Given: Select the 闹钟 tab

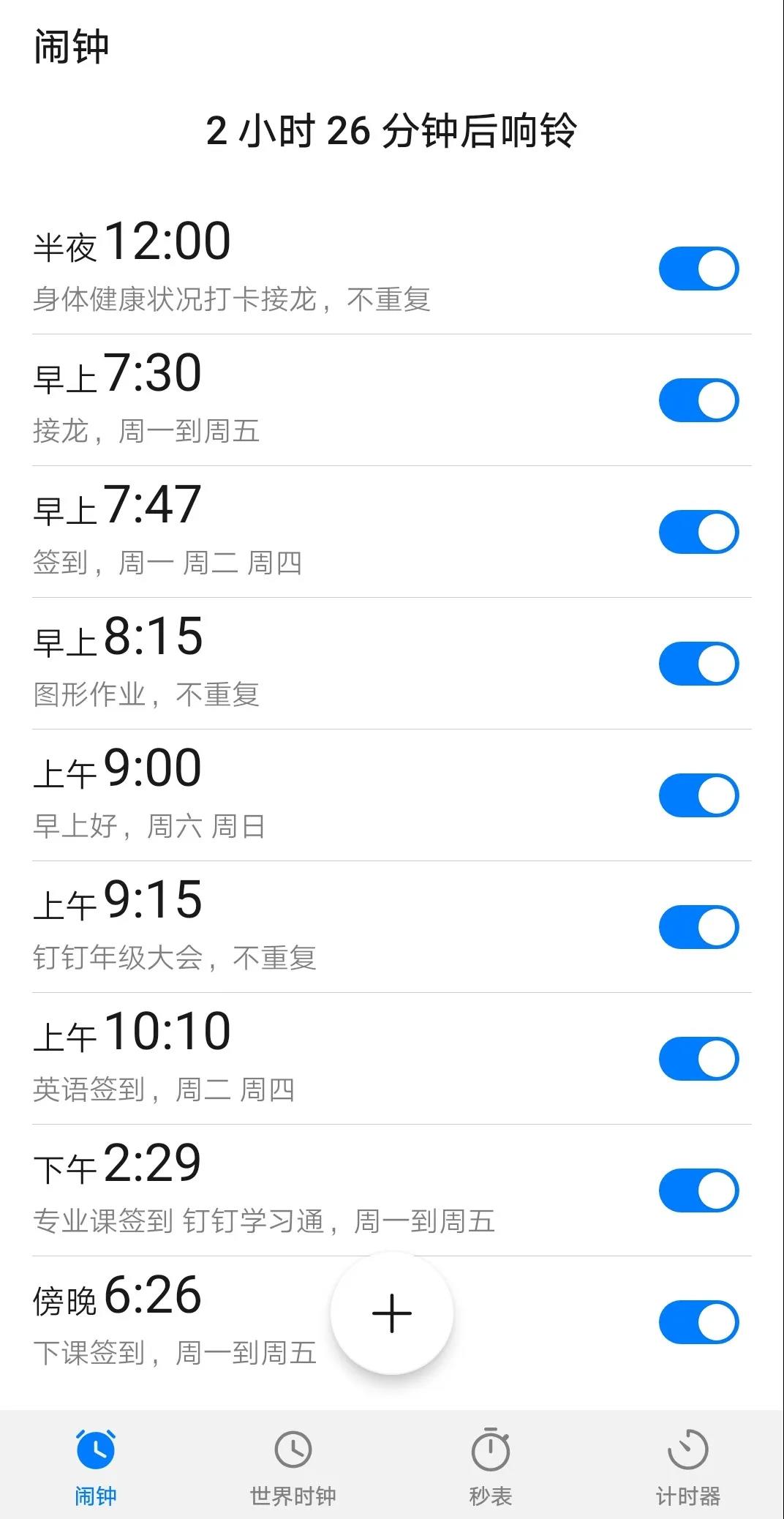Looking at the screenshot, I should (x=96, y=1467).
